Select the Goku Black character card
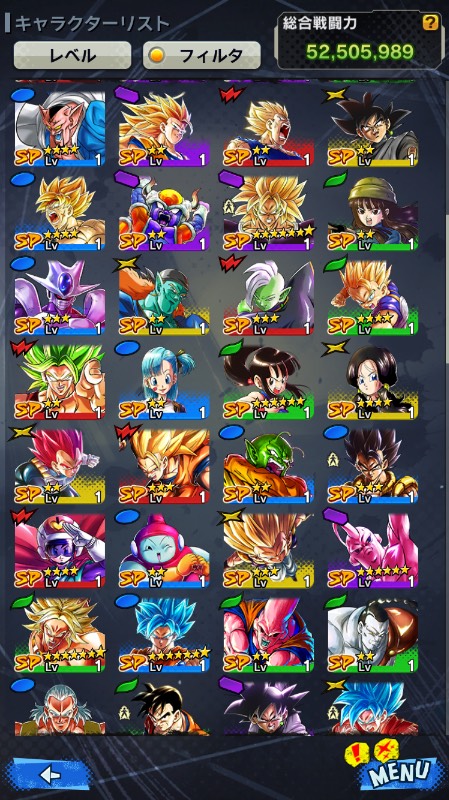The image size is (449, 800). (372, 129)
